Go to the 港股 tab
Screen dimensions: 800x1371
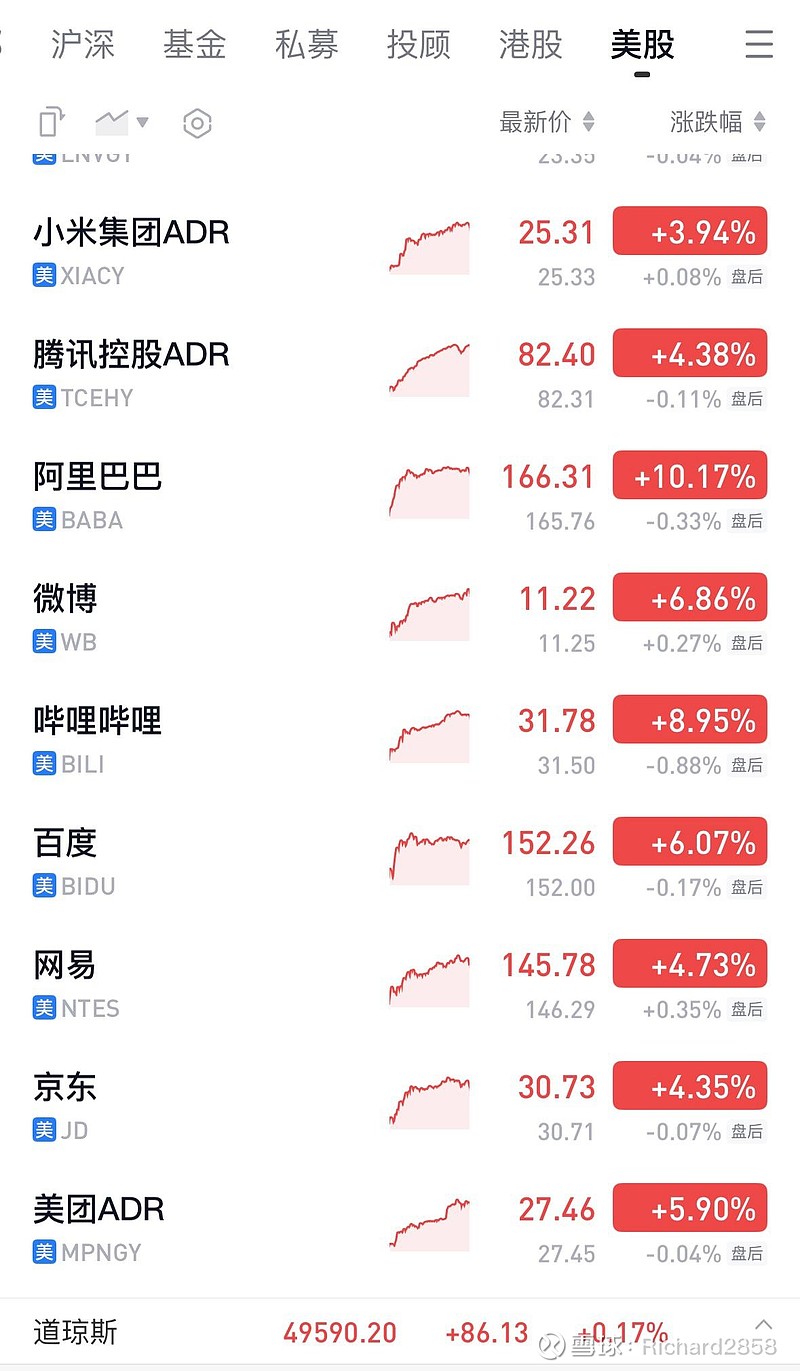coord(530,45)
